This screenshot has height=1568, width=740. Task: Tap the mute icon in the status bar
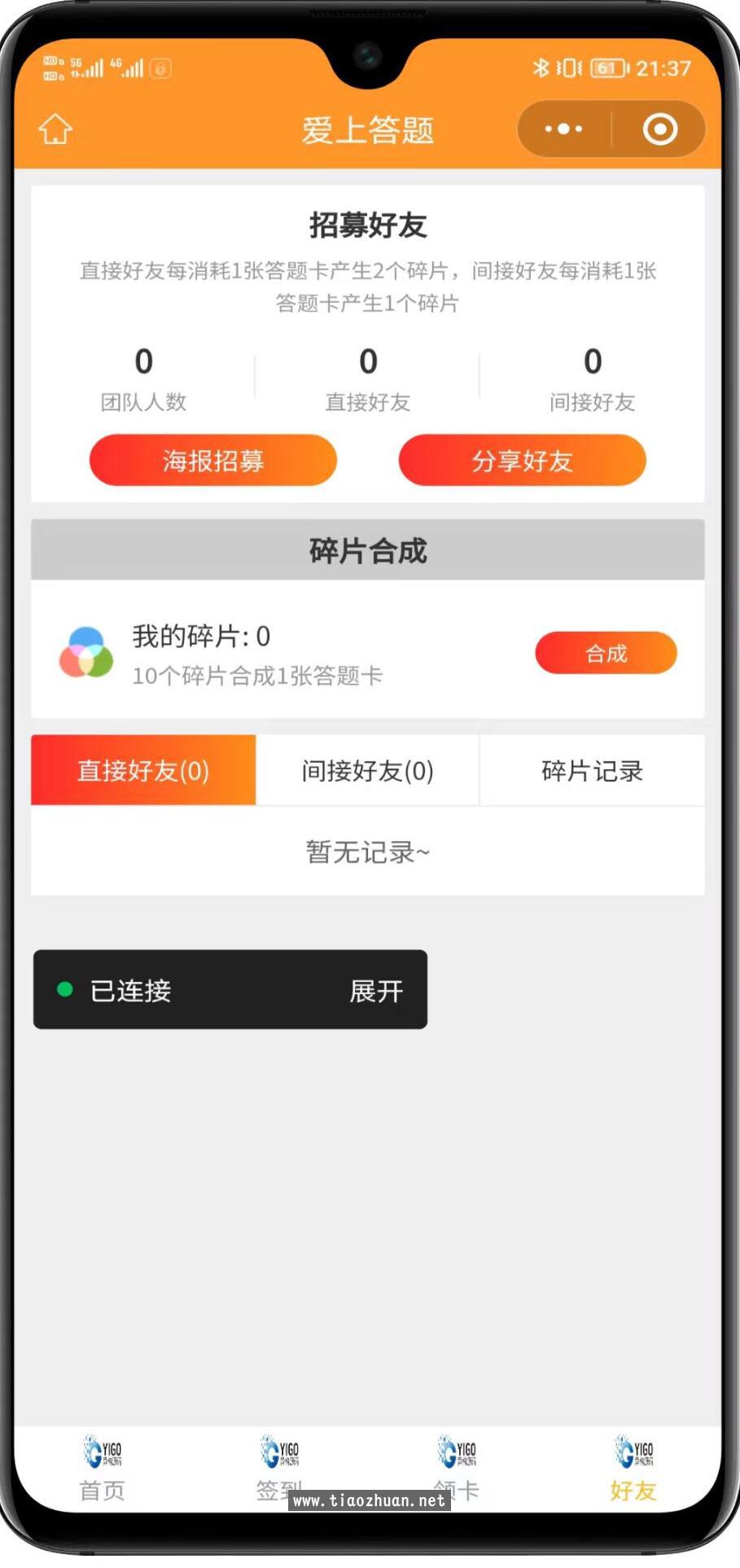click(570, 69)
